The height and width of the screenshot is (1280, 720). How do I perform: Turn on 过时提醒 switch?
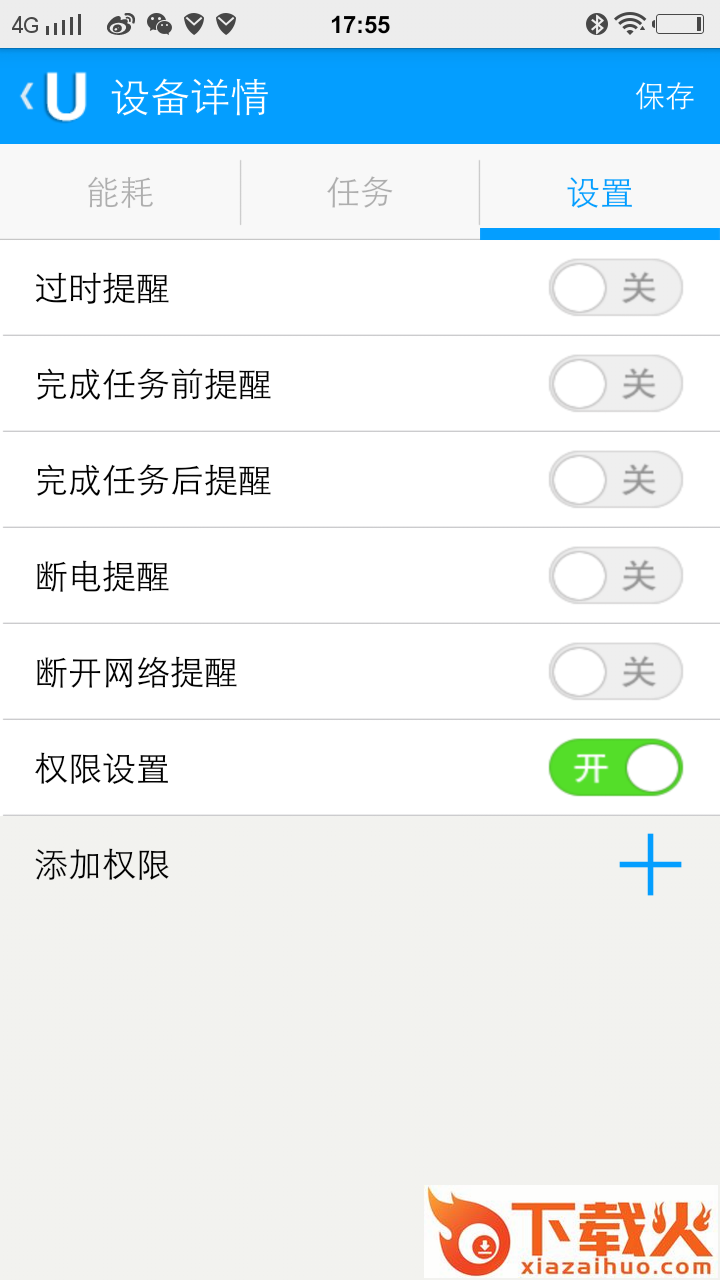pyautogui.click(x=615, y=288)
